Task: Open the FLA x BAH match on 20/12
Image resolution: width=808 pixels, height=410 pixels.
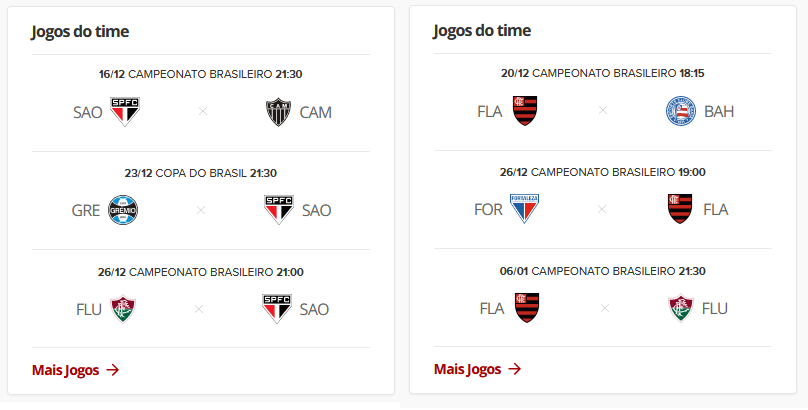Action: point(603,102)
